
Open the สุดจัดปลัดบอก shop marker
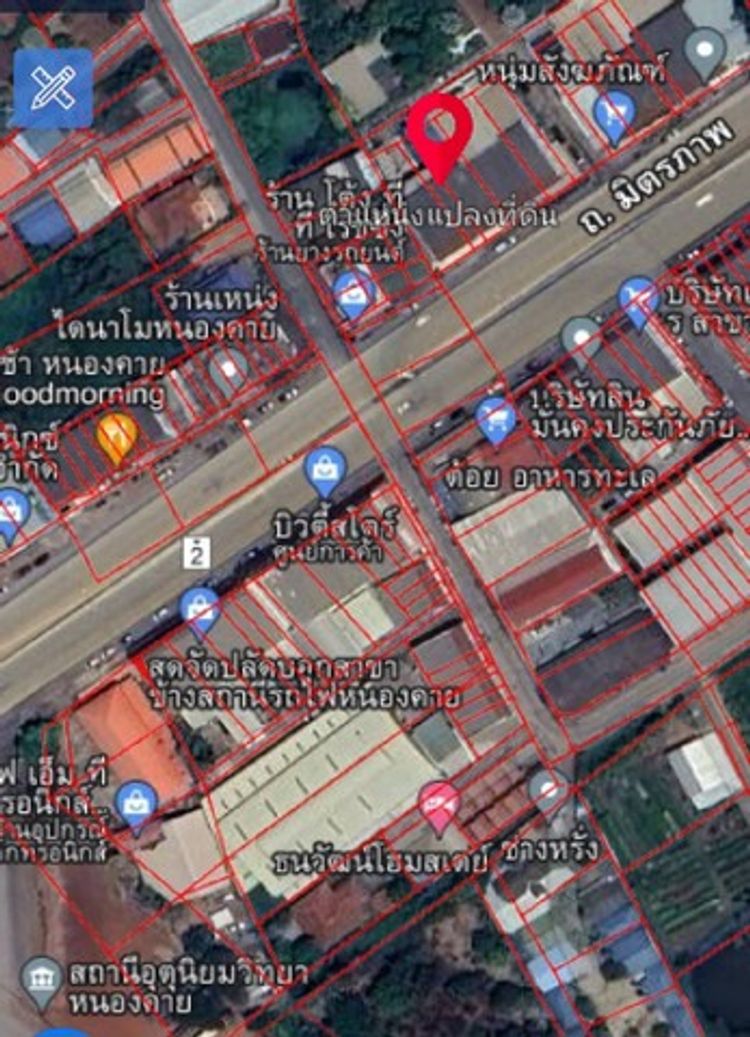[200, 608]
